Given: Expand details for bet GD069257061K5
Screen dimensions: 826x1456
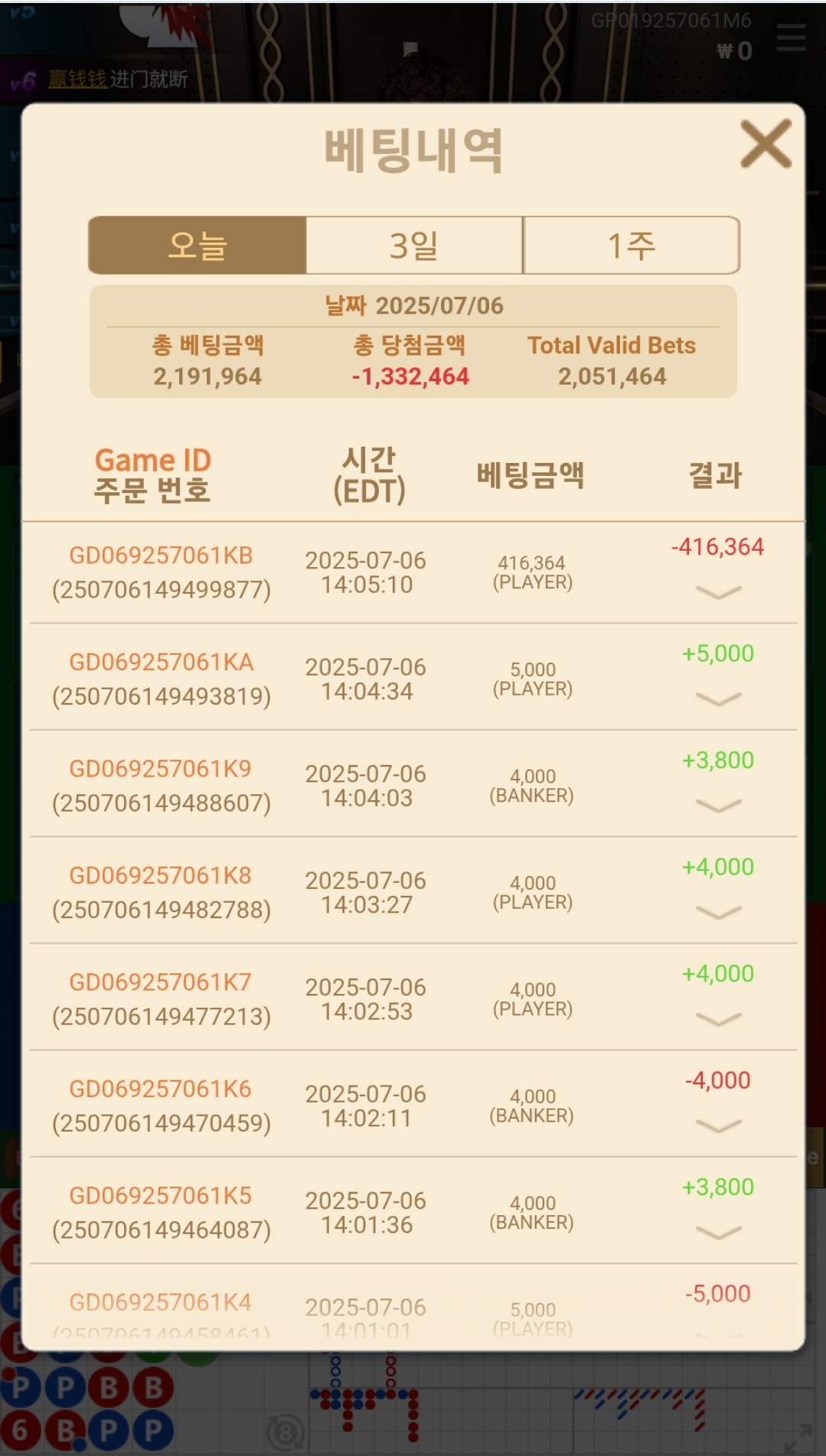Looking at the screenshot, I should pyautogui.click(x=719, y=1233).
